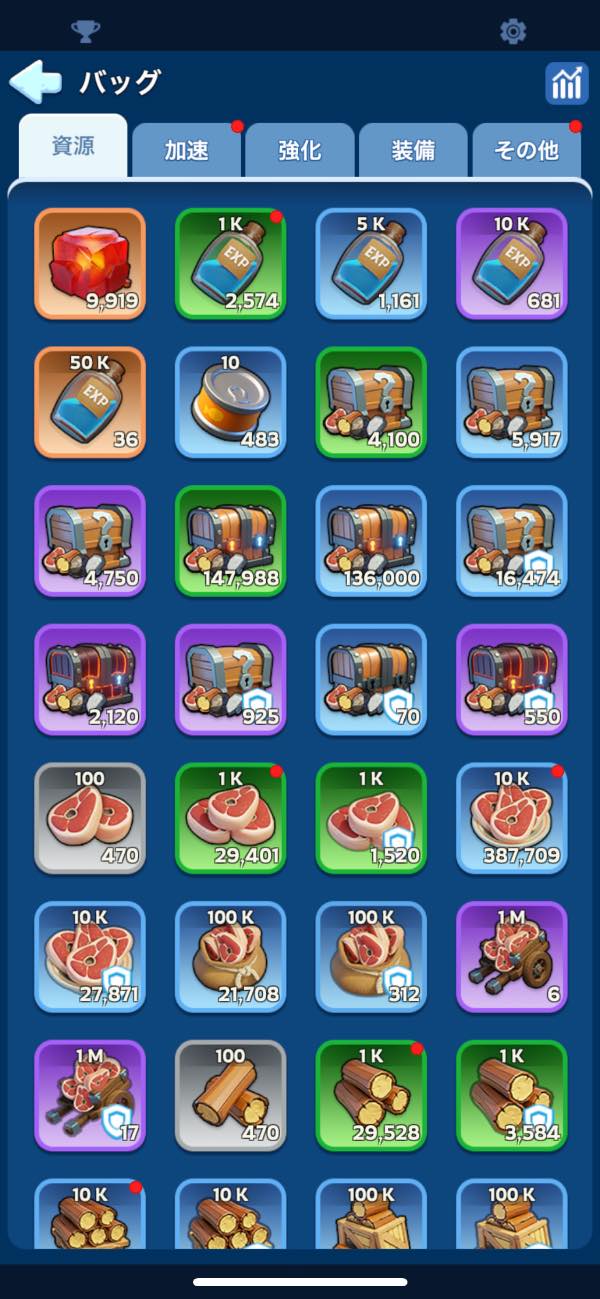Select the canned food item with 483
The height and width of the screenshot is (1299, 600).
click(231, 402)
